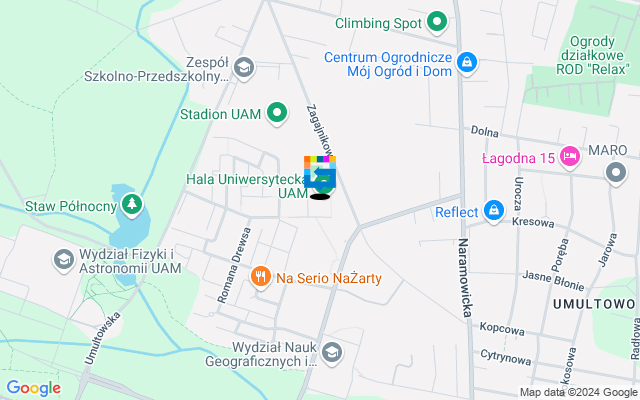Tap the Climbing Spot marker

[436, 21]
